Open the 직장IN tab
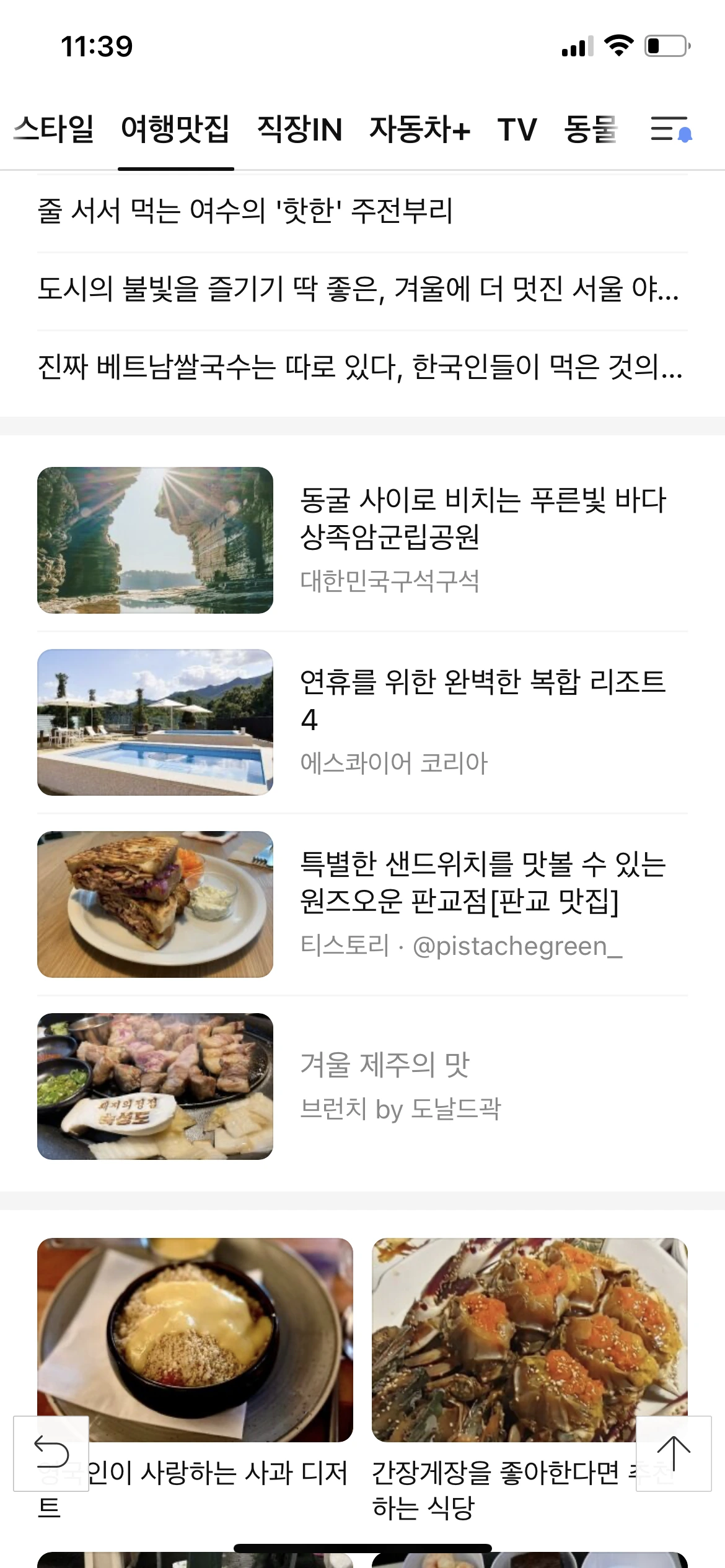 (x=299, y=129)
